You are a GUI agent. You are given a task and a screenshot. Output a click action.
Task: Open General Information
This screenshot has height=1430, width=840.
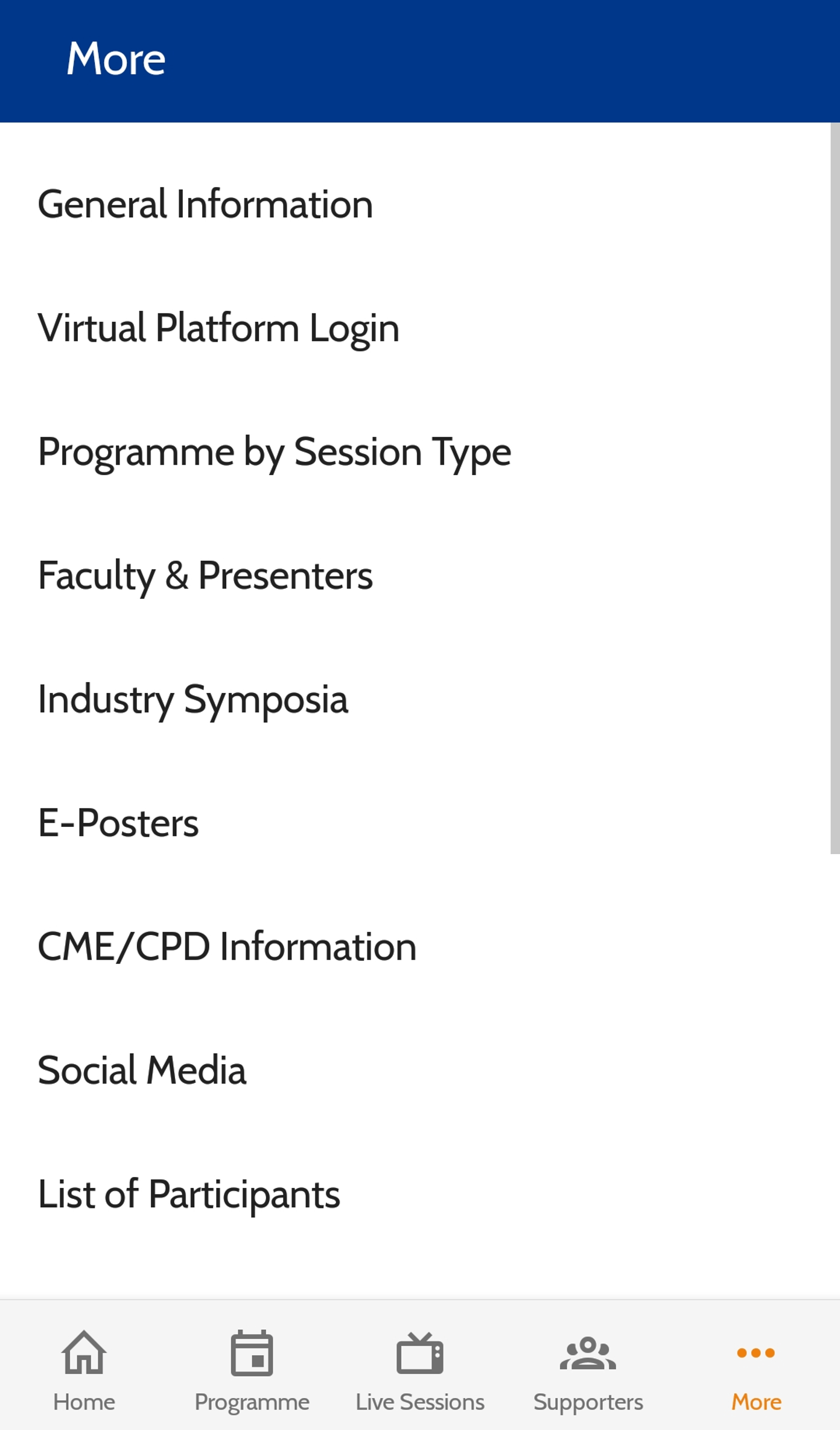415,205
